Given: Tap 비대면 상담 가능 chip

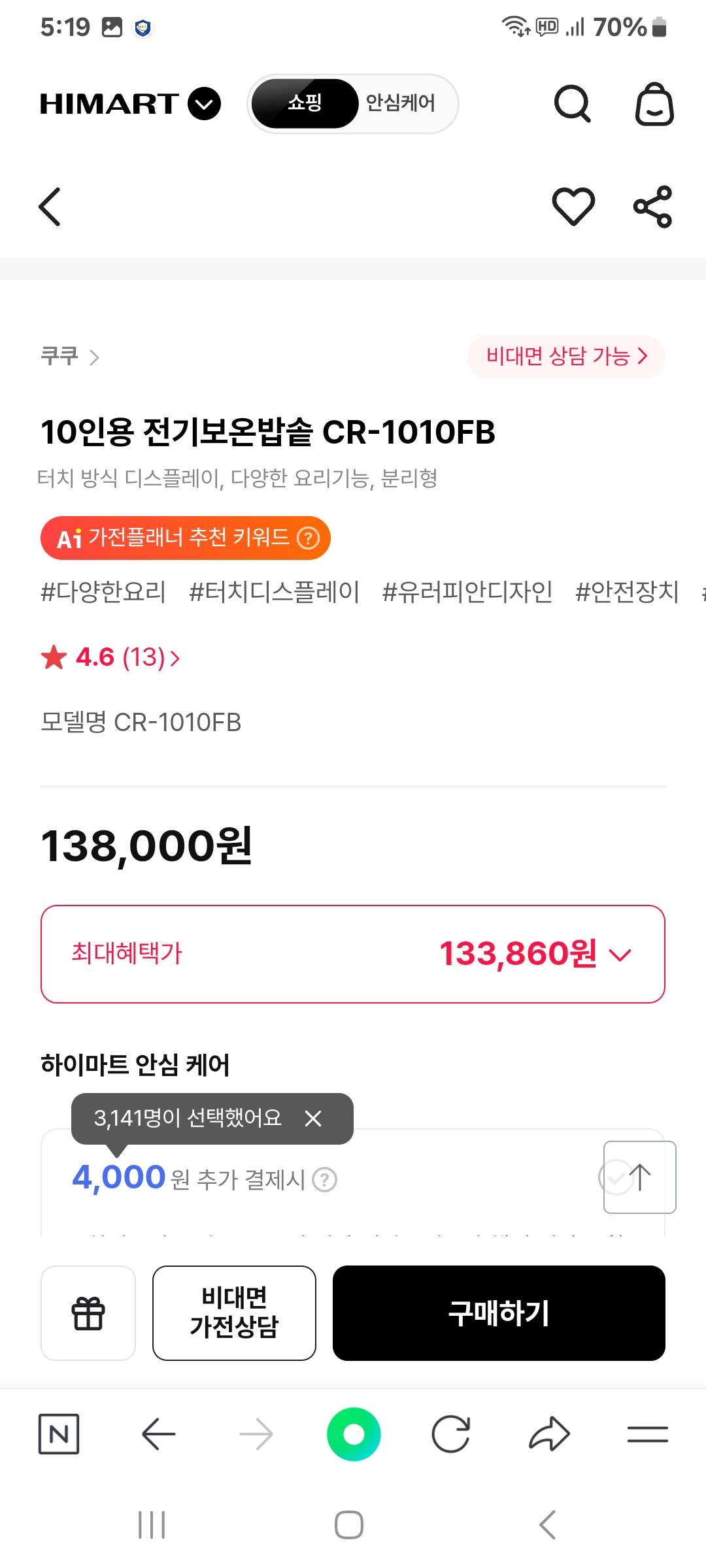Looking at the screenshot, I should pos(566,356).
